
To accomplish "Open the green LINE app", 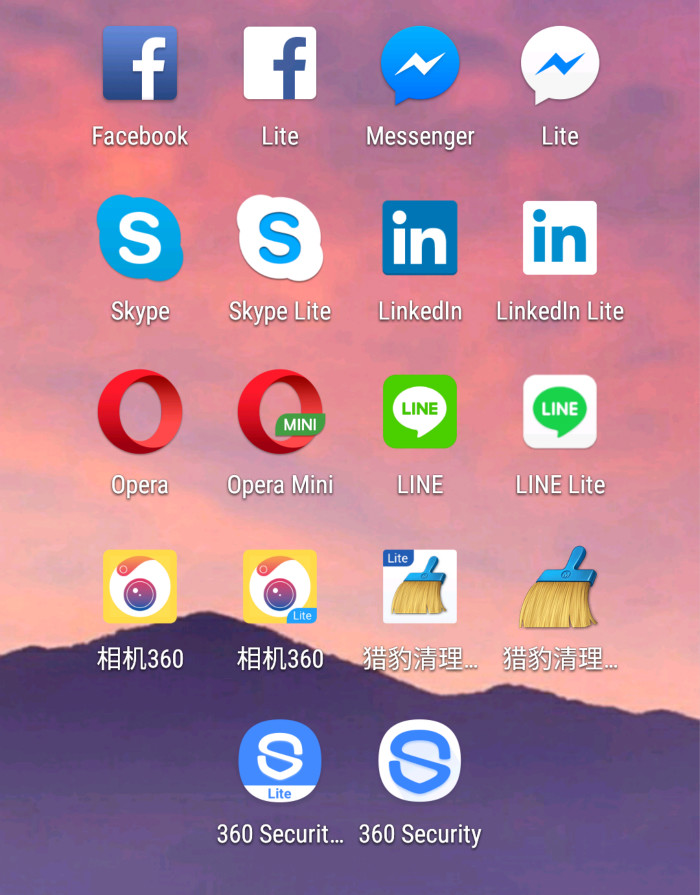I will coord(420,412).
